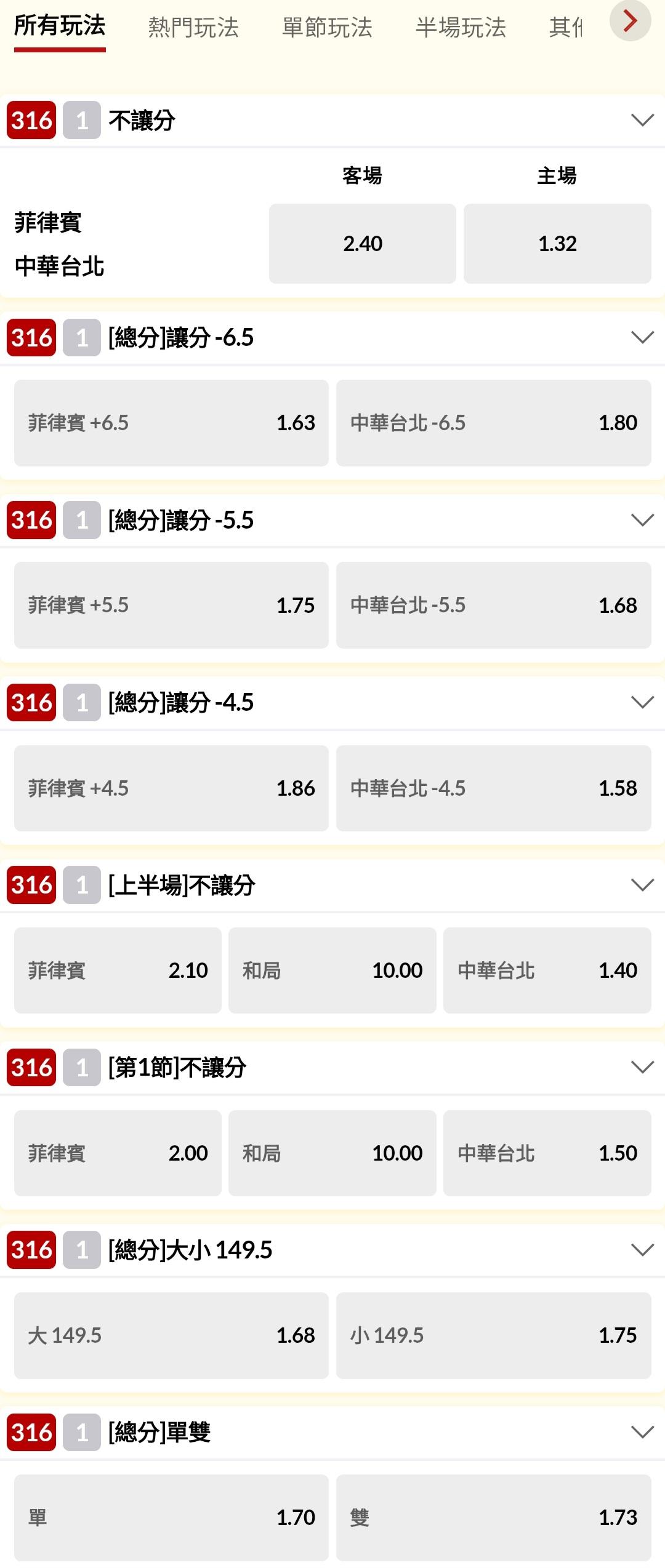Select the 客場 2.40 odds button

(x=363, y=244)
